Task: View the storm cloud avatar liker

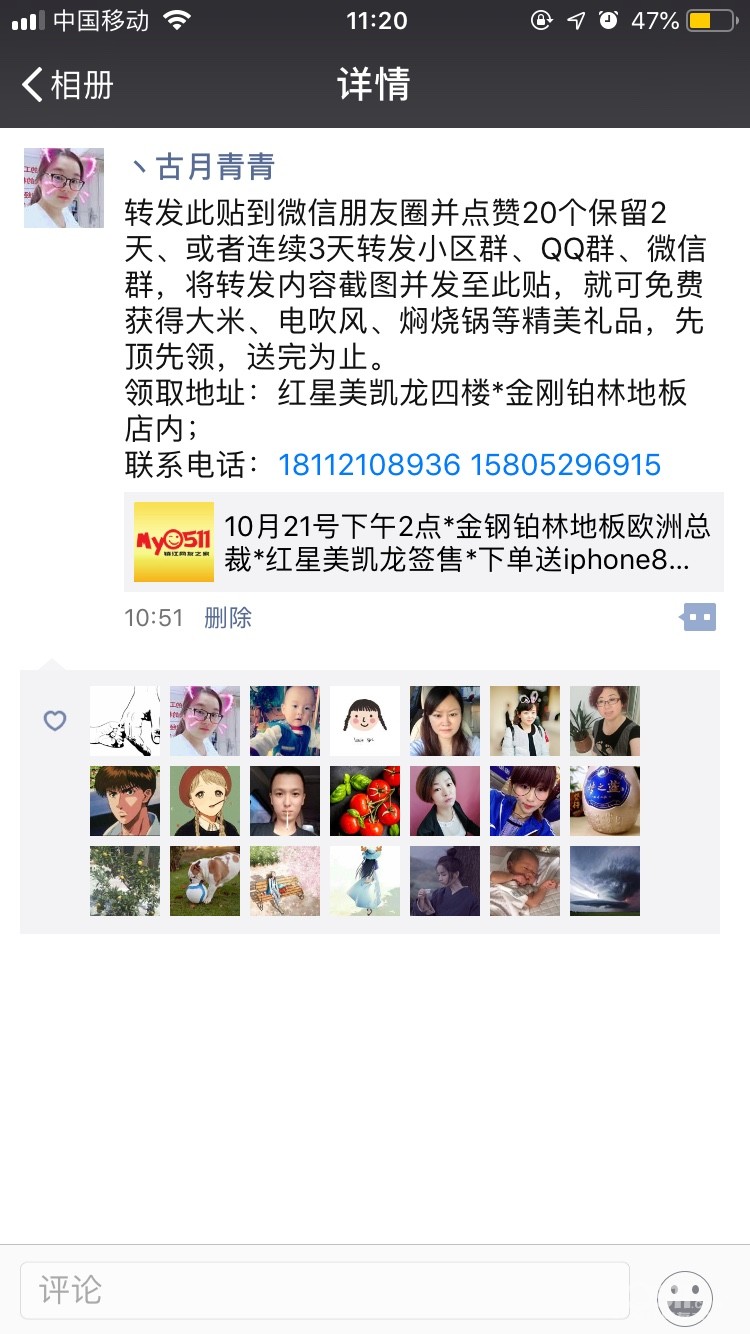Action: click(x=605, y=881)
